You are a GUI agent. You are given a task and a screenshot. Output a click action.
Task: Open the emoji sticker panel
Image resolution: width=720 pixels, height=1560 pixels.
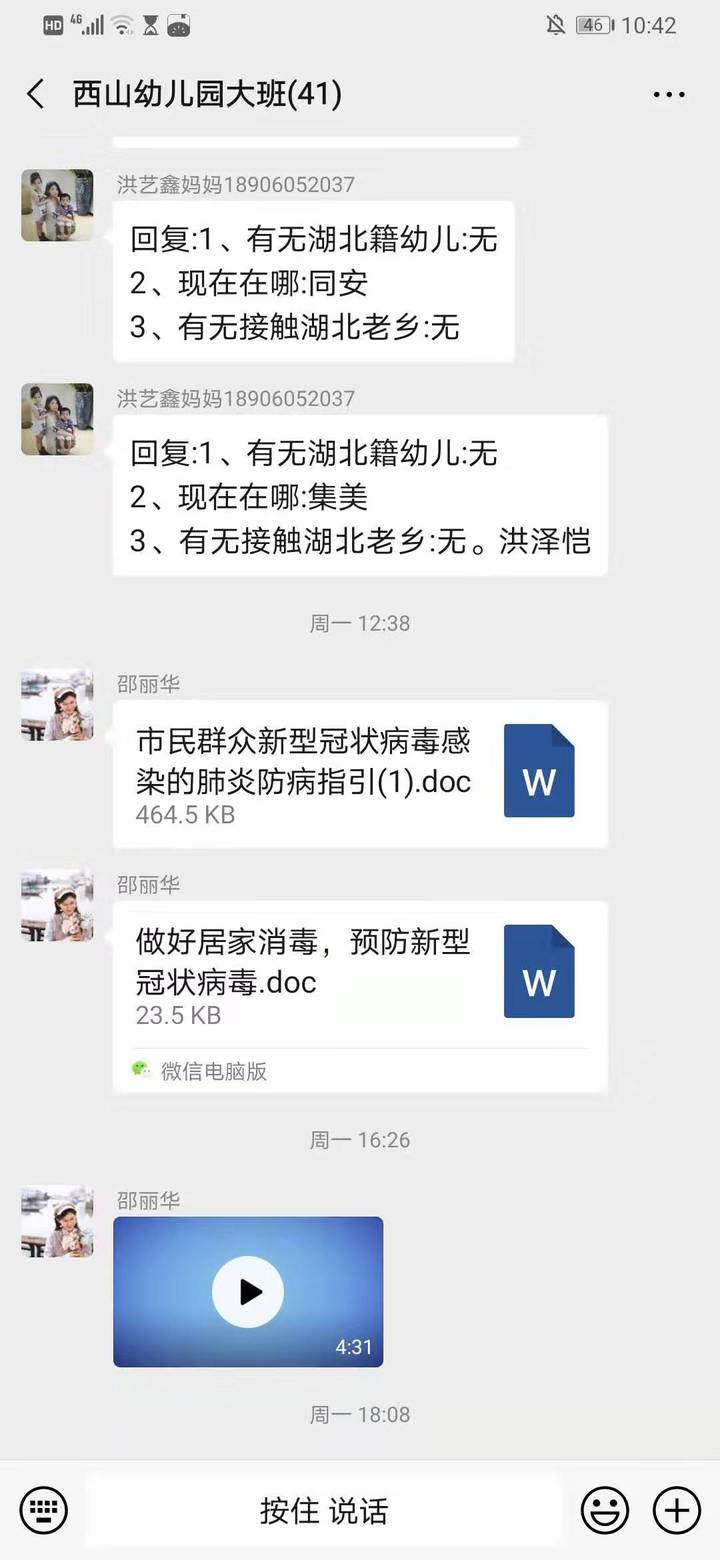[605, 1509]
